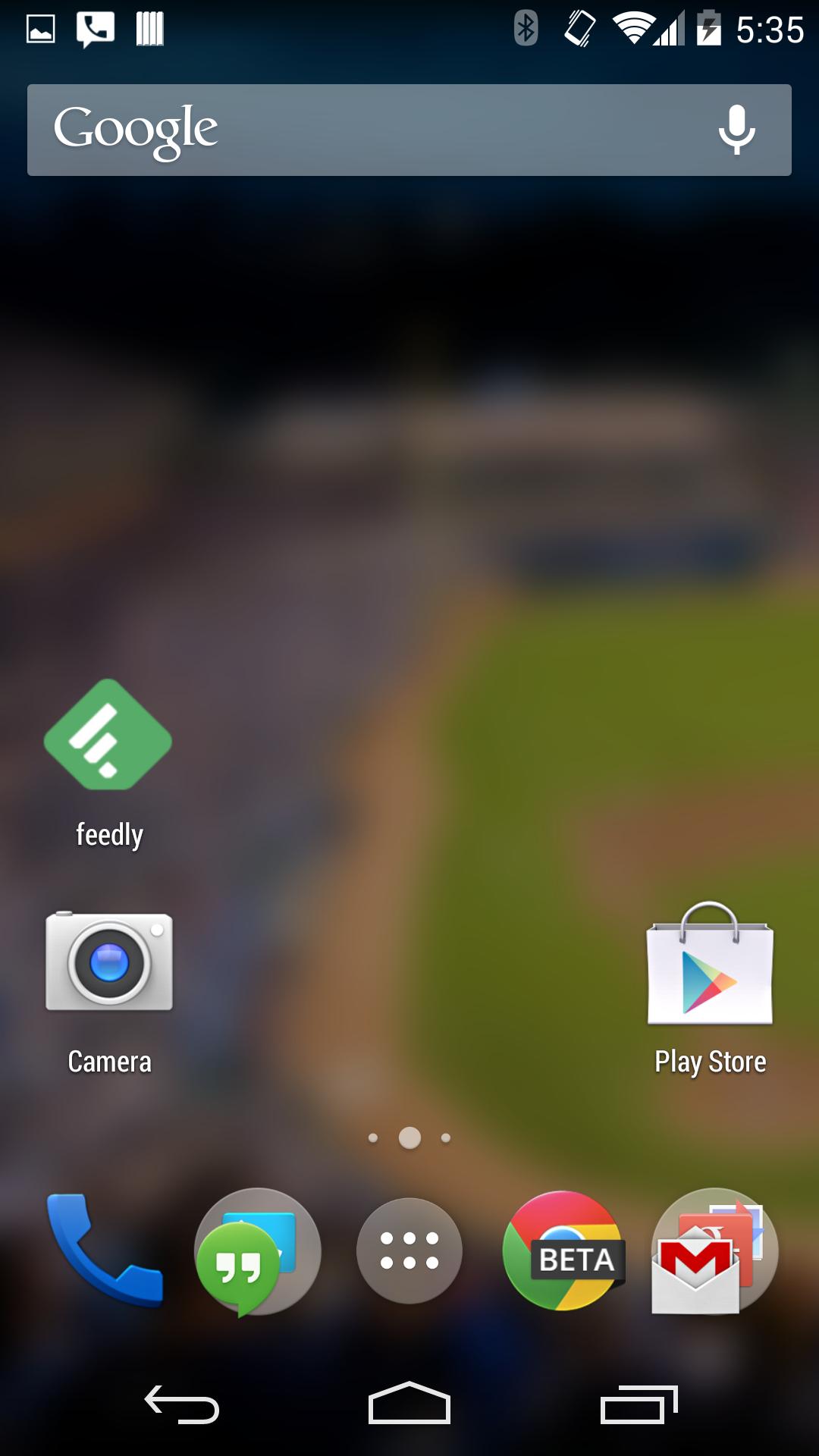Viewport: 819px width, 1456px height.
Task: Open the app drawer
Action: pos(409,1251)
